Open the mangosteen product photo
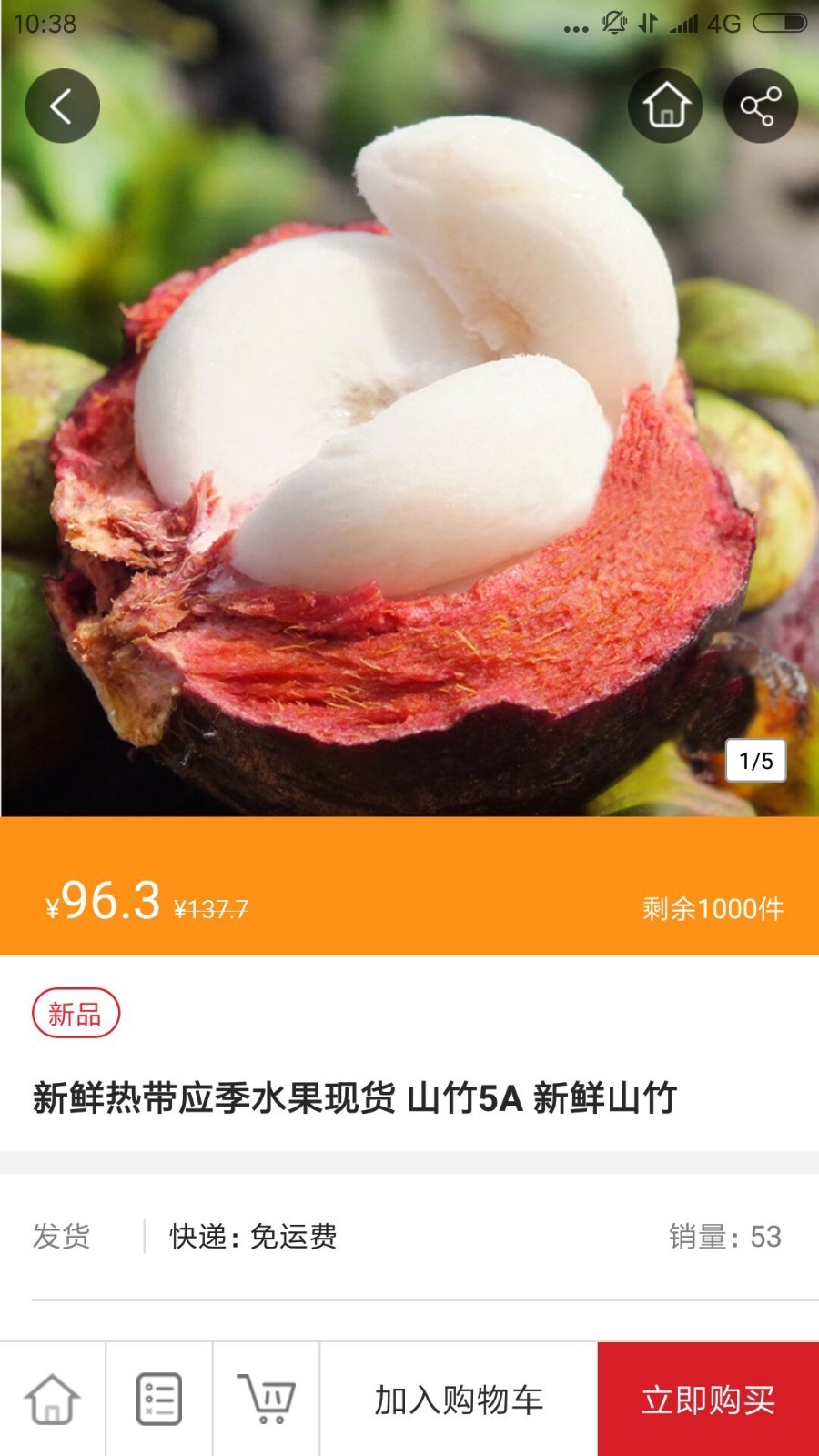Screen dimensions: 819x1456 click(x=409, y=455)
